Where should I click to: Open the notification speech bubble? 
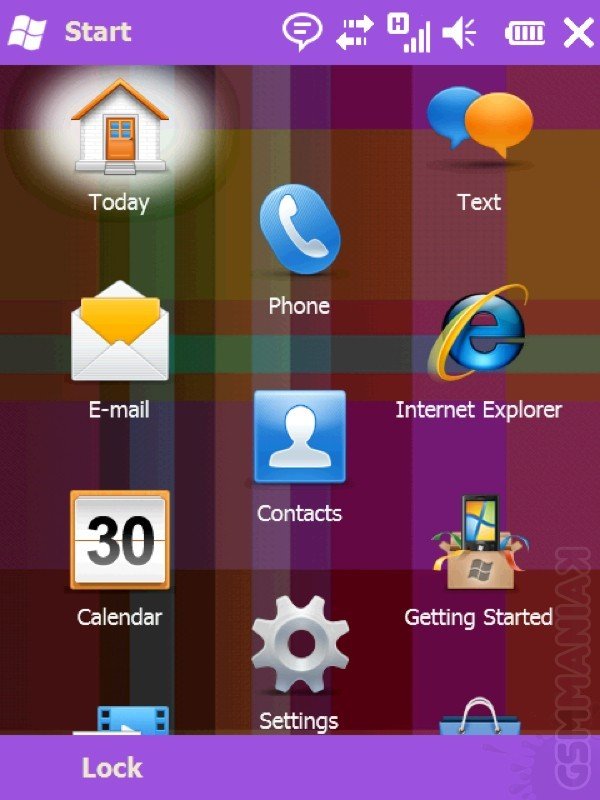(x=301, y=32)
